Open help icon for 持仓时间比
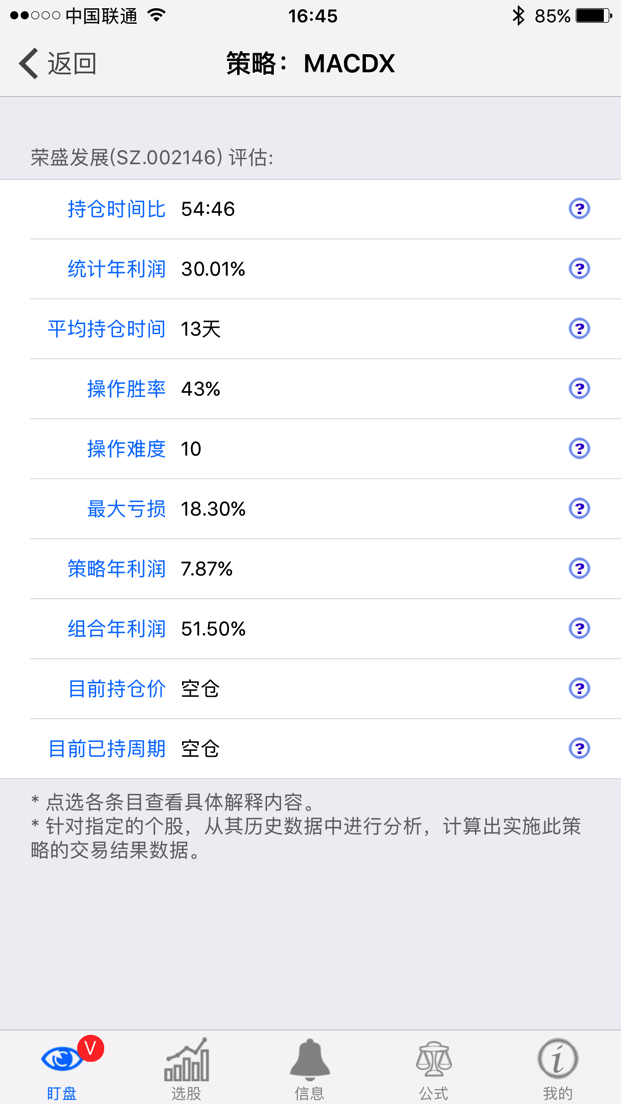The width and height of the screenshot is (621, 1104). point(579,208)
